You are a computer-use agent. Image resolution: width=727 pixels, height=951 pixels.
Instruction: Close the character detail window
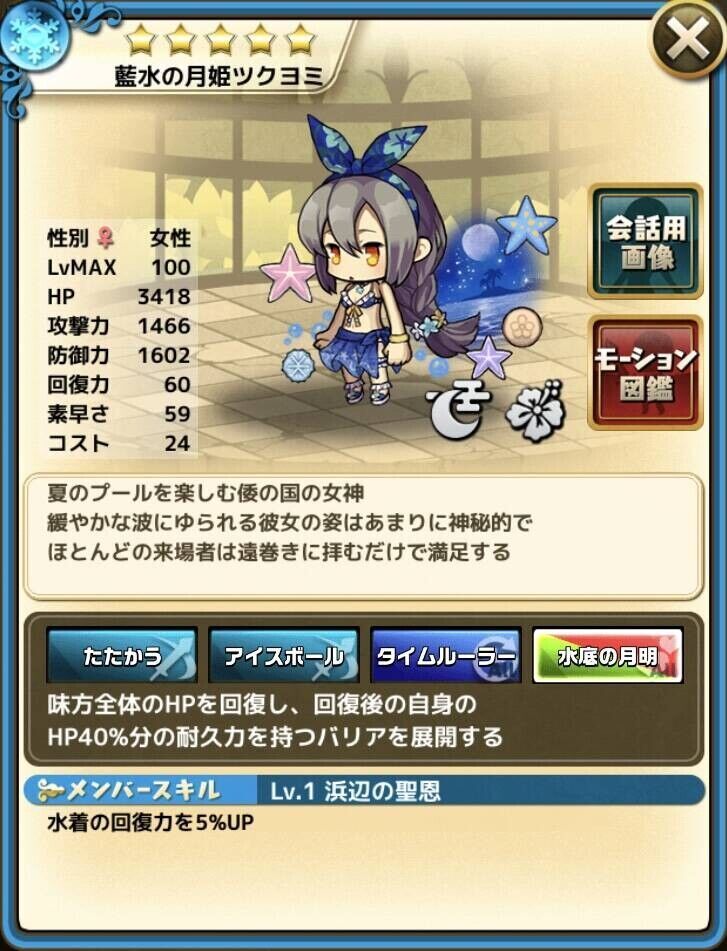[688, 41]
